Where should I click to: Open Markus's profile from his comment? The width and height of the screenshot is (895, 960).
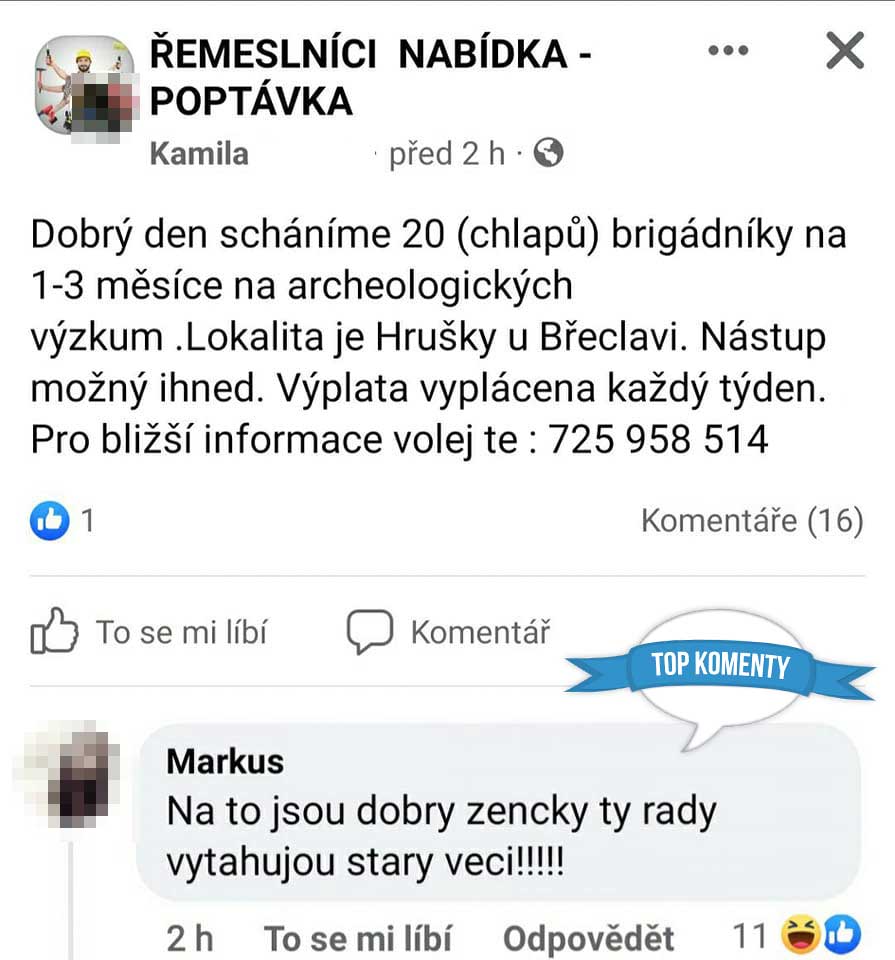225,761
